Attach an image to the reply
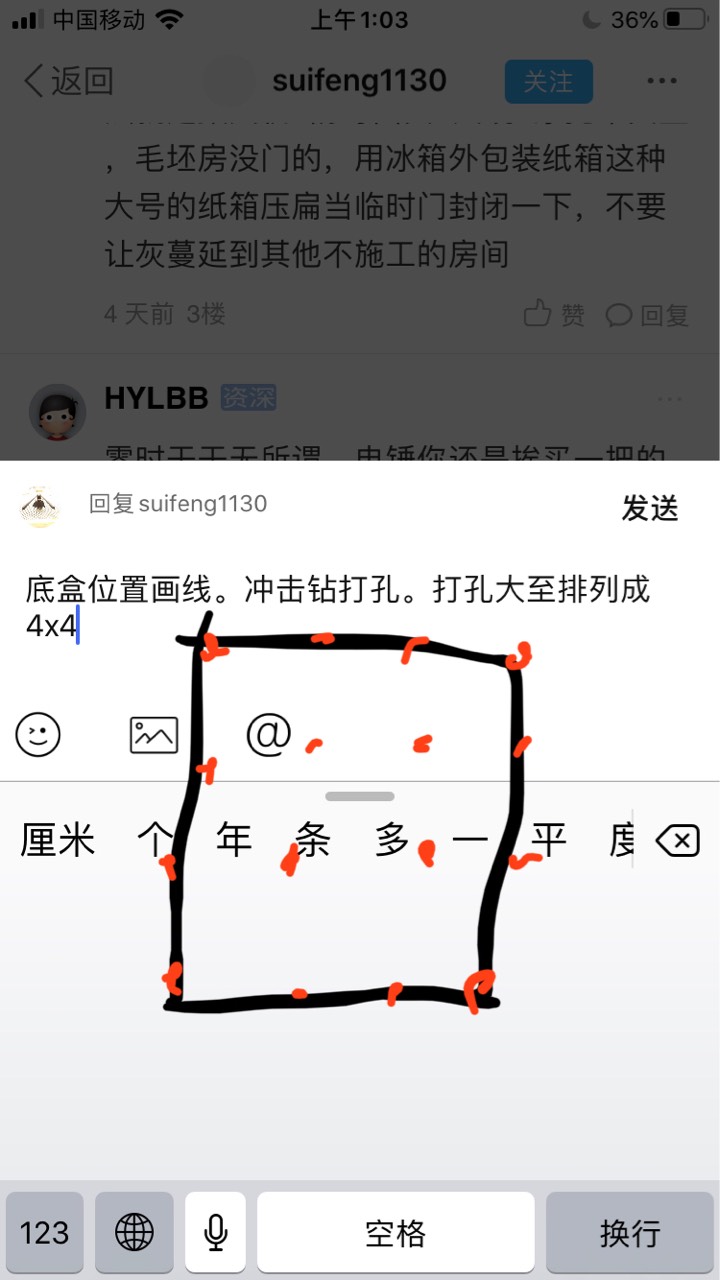The image size is (720, 1280). 153,735
